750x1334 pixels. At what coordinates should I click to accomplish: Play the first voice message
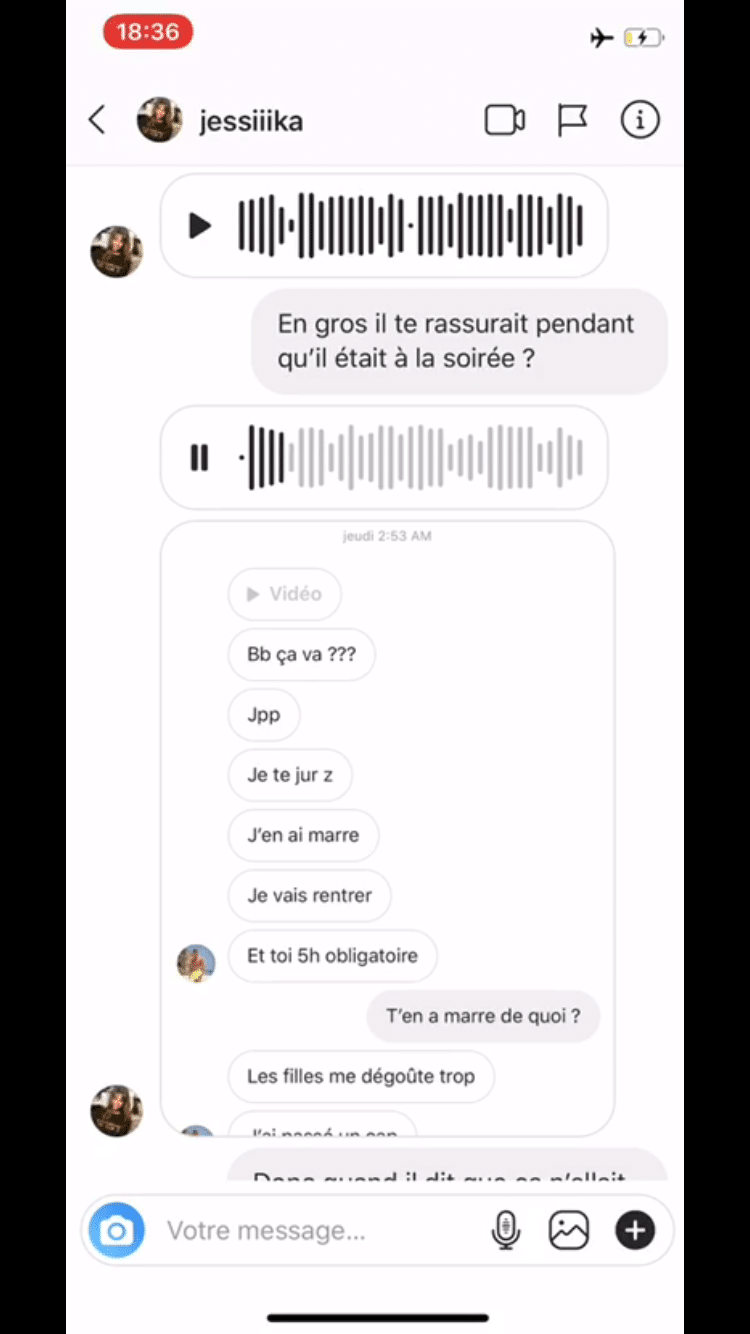(200, 226)
